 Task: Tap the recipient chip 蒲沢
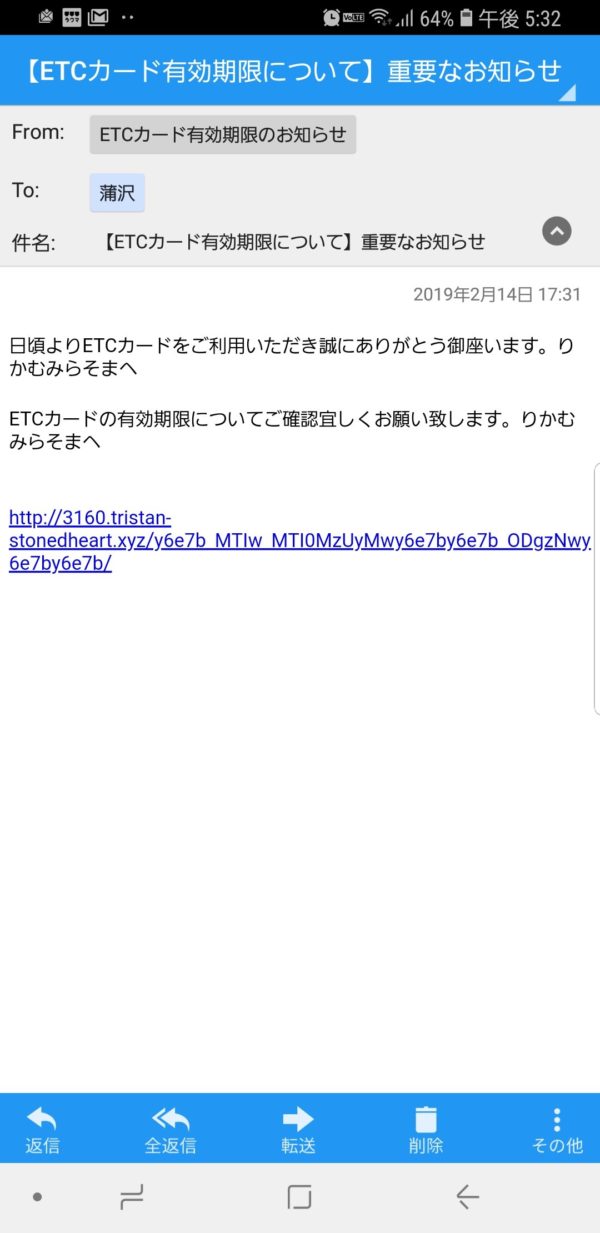click(x=117, y=193)
